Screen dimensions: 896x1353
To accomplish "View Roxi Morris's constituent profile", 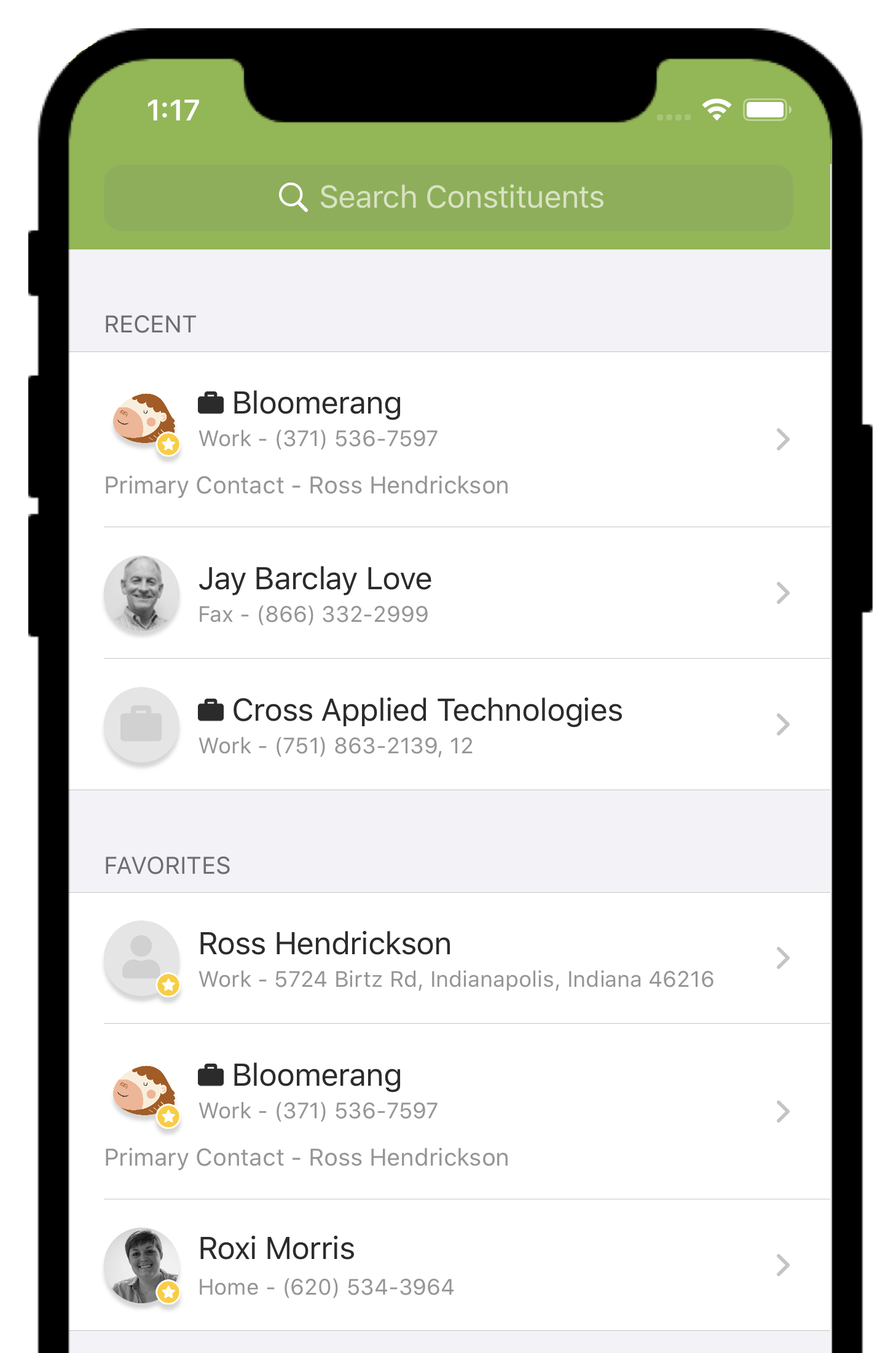I will coord(448,1266).
